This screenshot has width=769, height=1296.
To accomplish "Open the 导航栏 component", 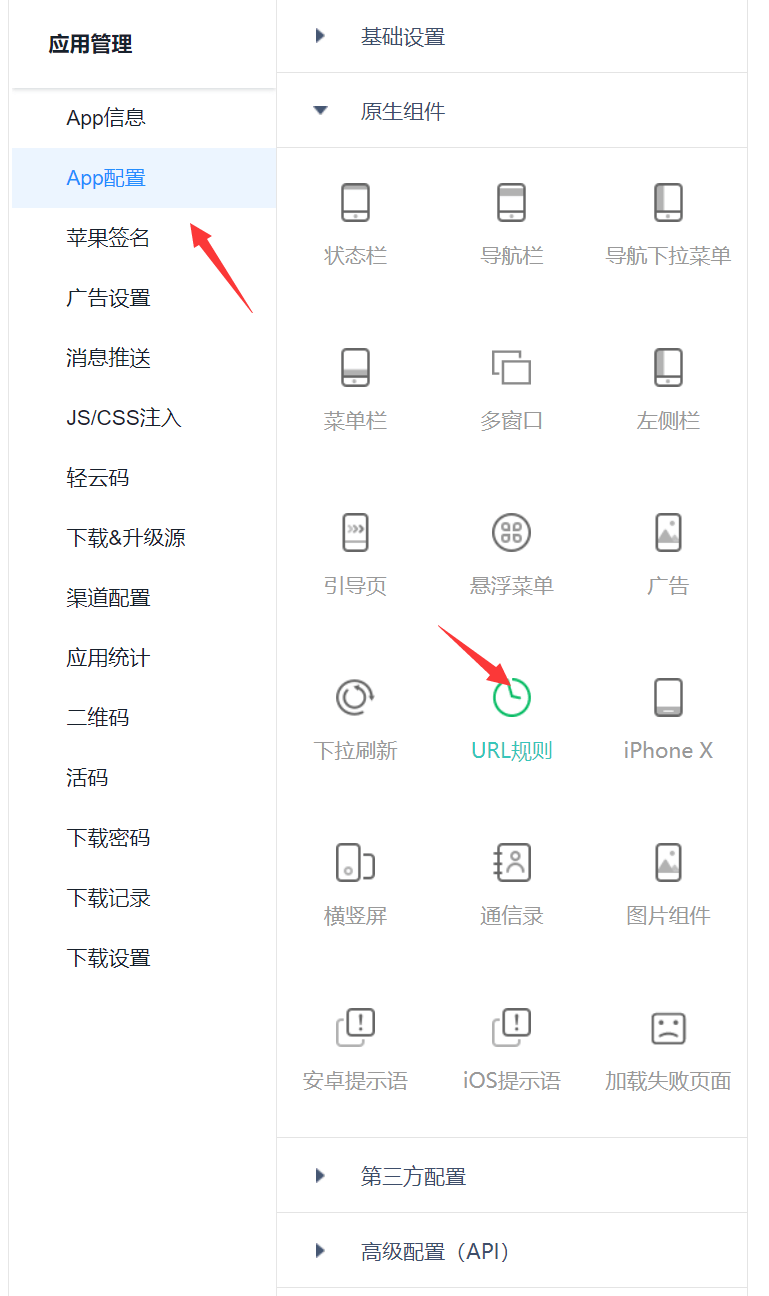I will coord(511,222).
